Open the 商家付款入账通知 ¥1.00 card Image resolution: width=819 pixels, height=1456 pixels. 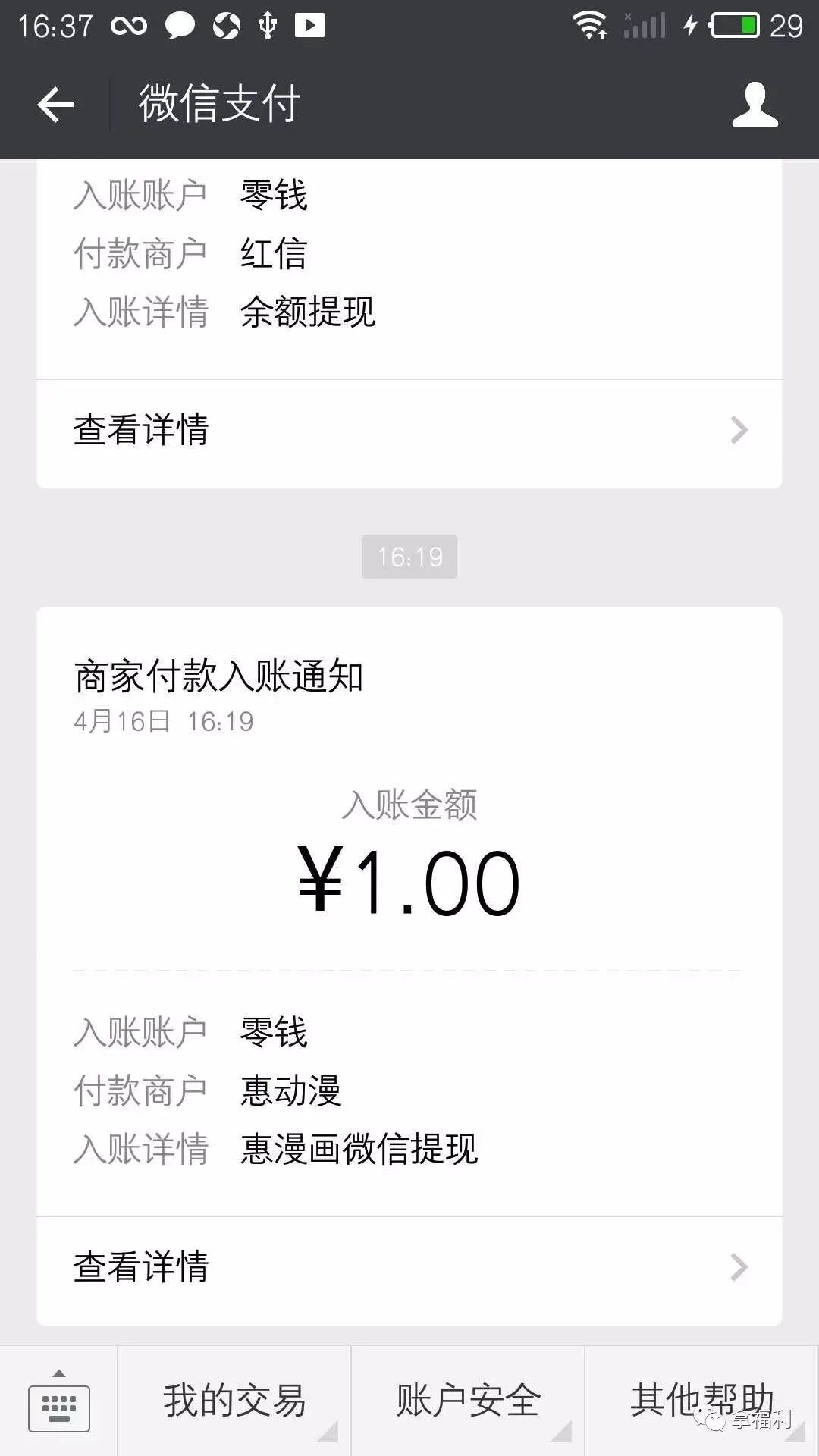[x=409, y=880]
